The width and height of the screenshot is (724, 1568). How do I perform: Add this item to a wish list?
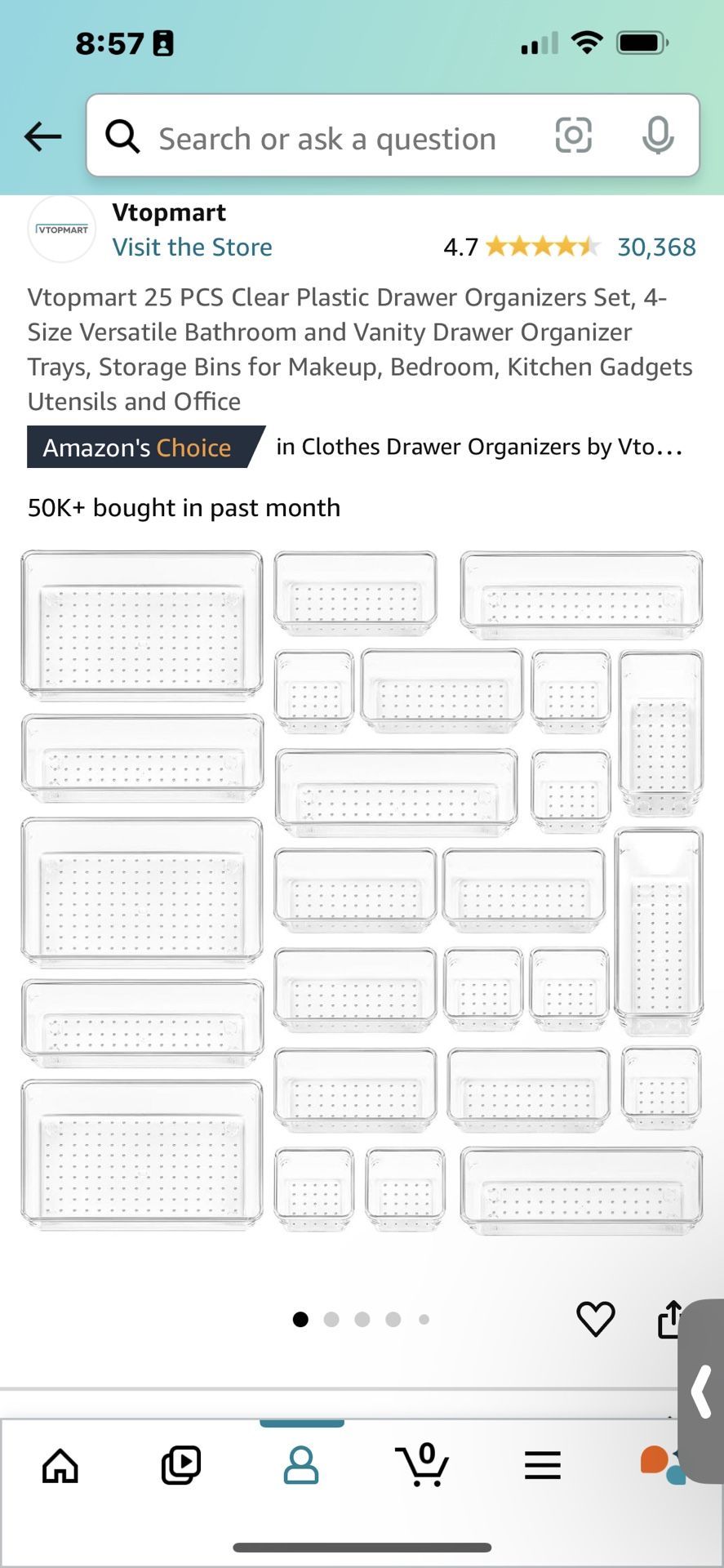click(x=595, y=1319)
